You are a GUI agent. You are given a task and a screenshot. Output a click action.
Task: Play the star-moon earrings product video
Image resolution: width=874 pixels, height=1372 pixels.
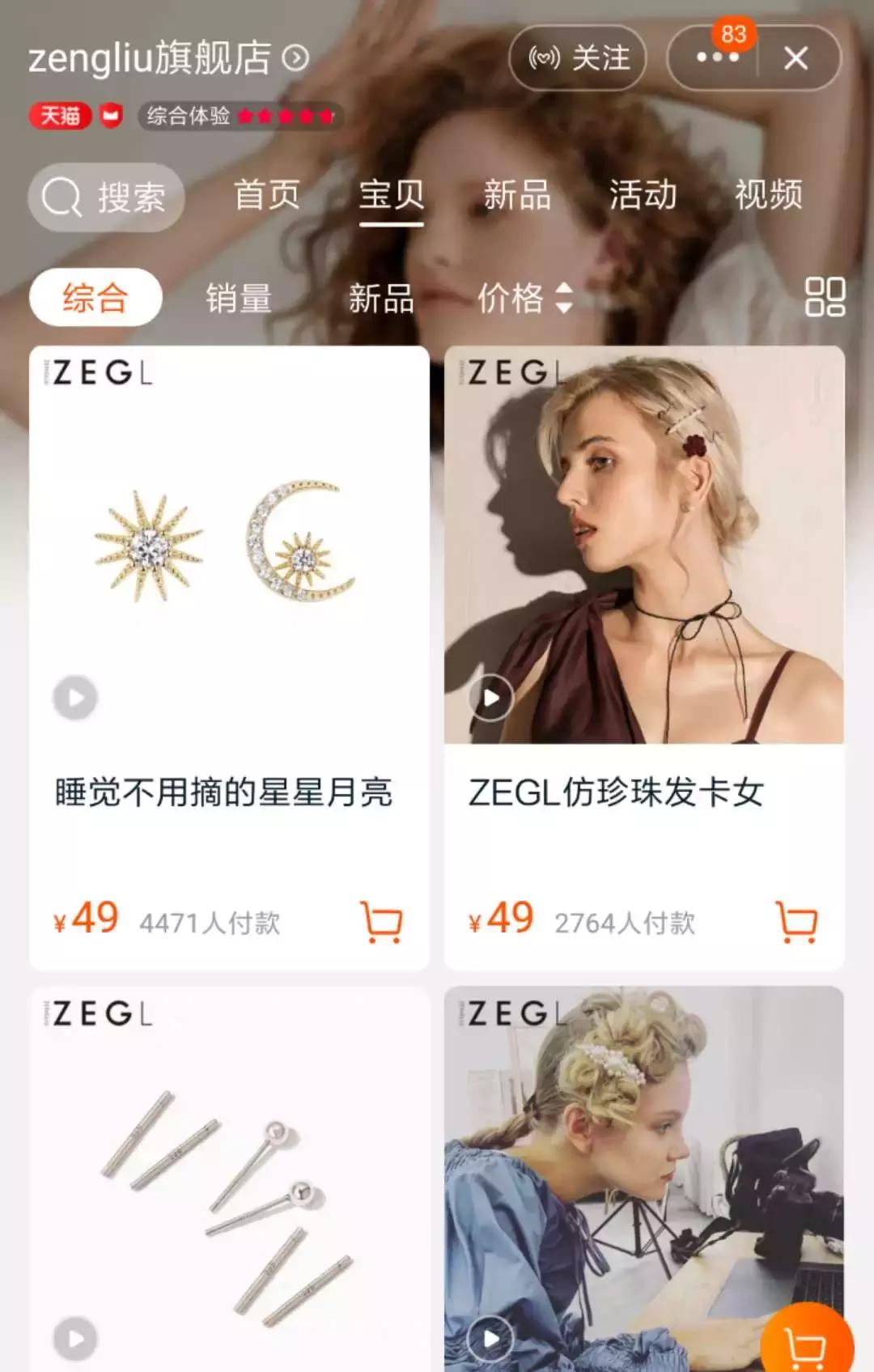tap(75, 698)
